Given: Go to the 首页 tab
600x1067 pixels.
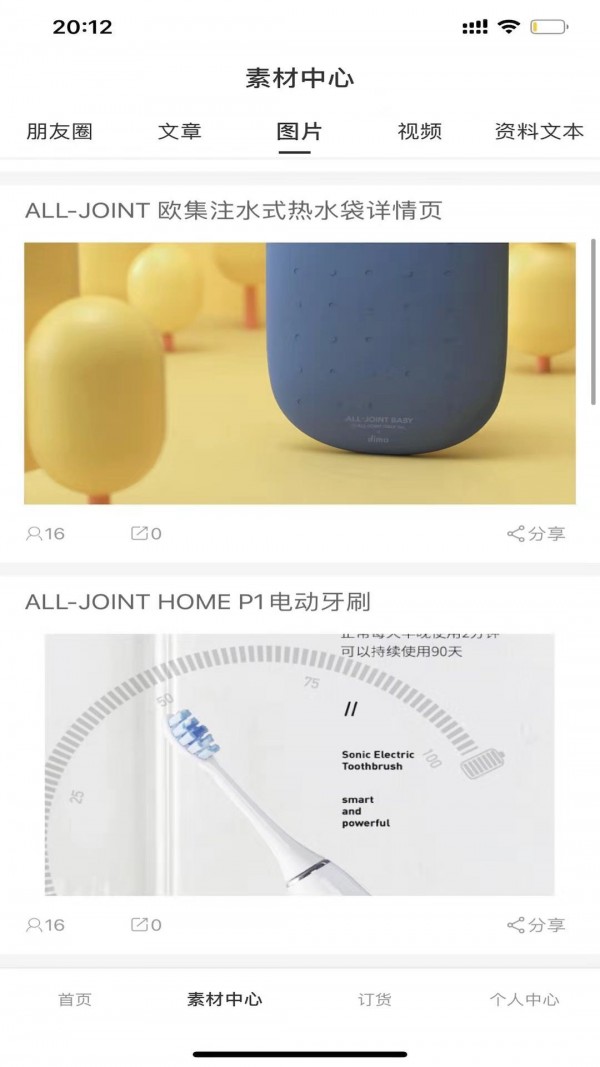Looking at the screenshot, I should point(75,999).
